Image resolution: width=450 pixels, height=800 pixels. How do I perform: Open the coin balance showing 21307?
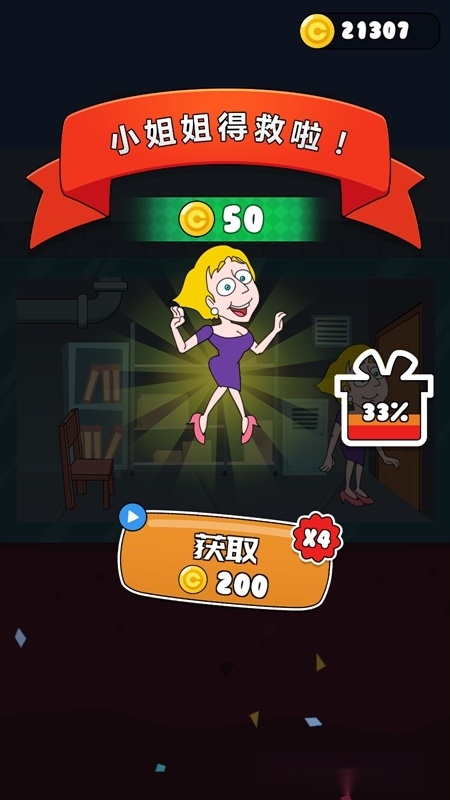370,31
